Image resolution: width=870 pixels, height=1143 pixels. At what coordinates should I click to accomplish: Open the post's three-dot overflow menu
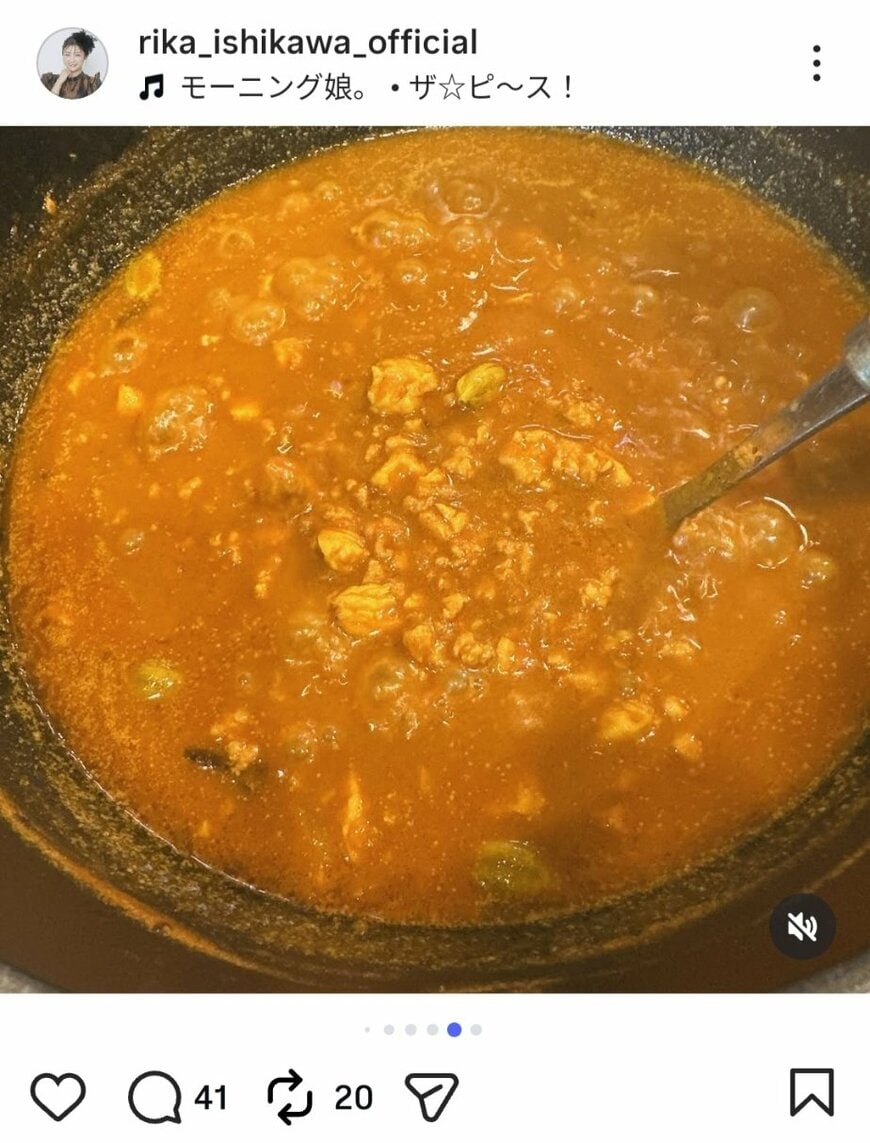817,63
